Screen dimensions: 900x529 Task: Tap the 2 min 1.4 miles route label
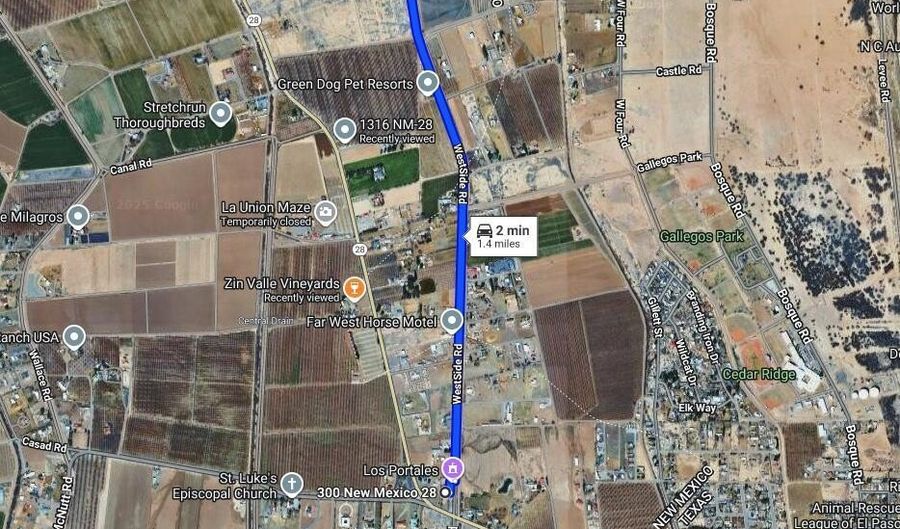click(503, 236)
